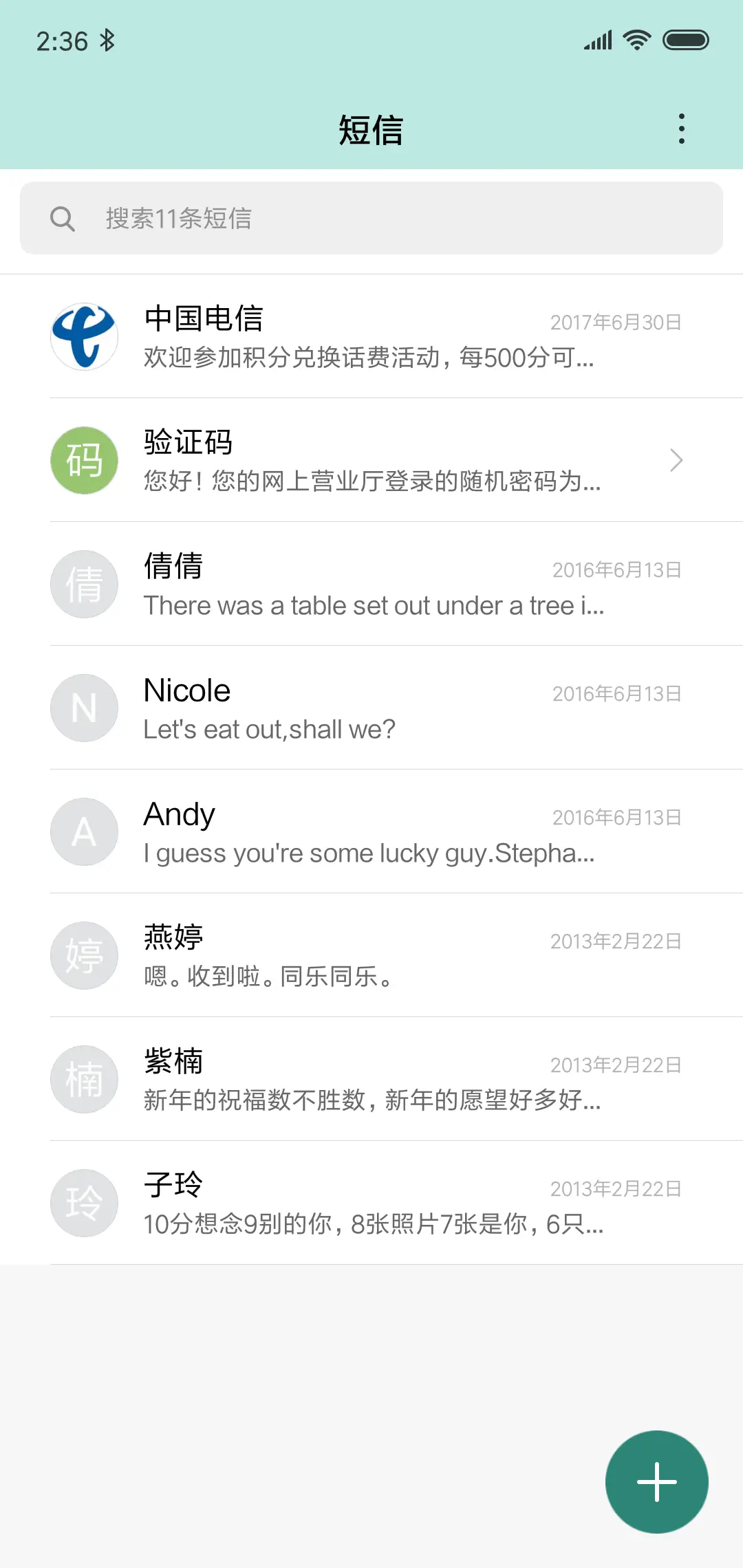Open the three-dot overflow menu
The width and height of the screenshot is (743, 1568).
click(681, 128)
